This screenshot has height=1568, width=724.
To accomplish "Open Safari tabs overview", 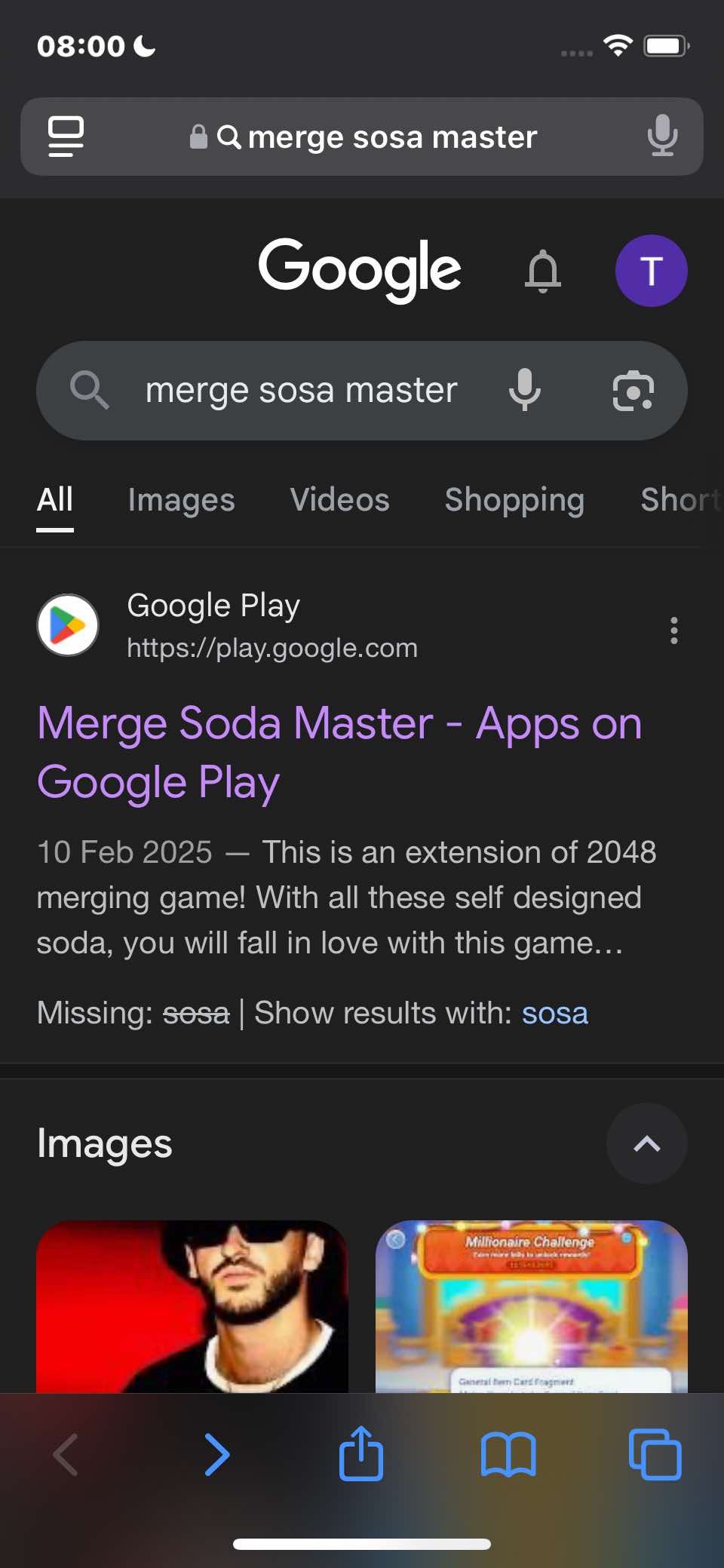I will click(655, 1455).
